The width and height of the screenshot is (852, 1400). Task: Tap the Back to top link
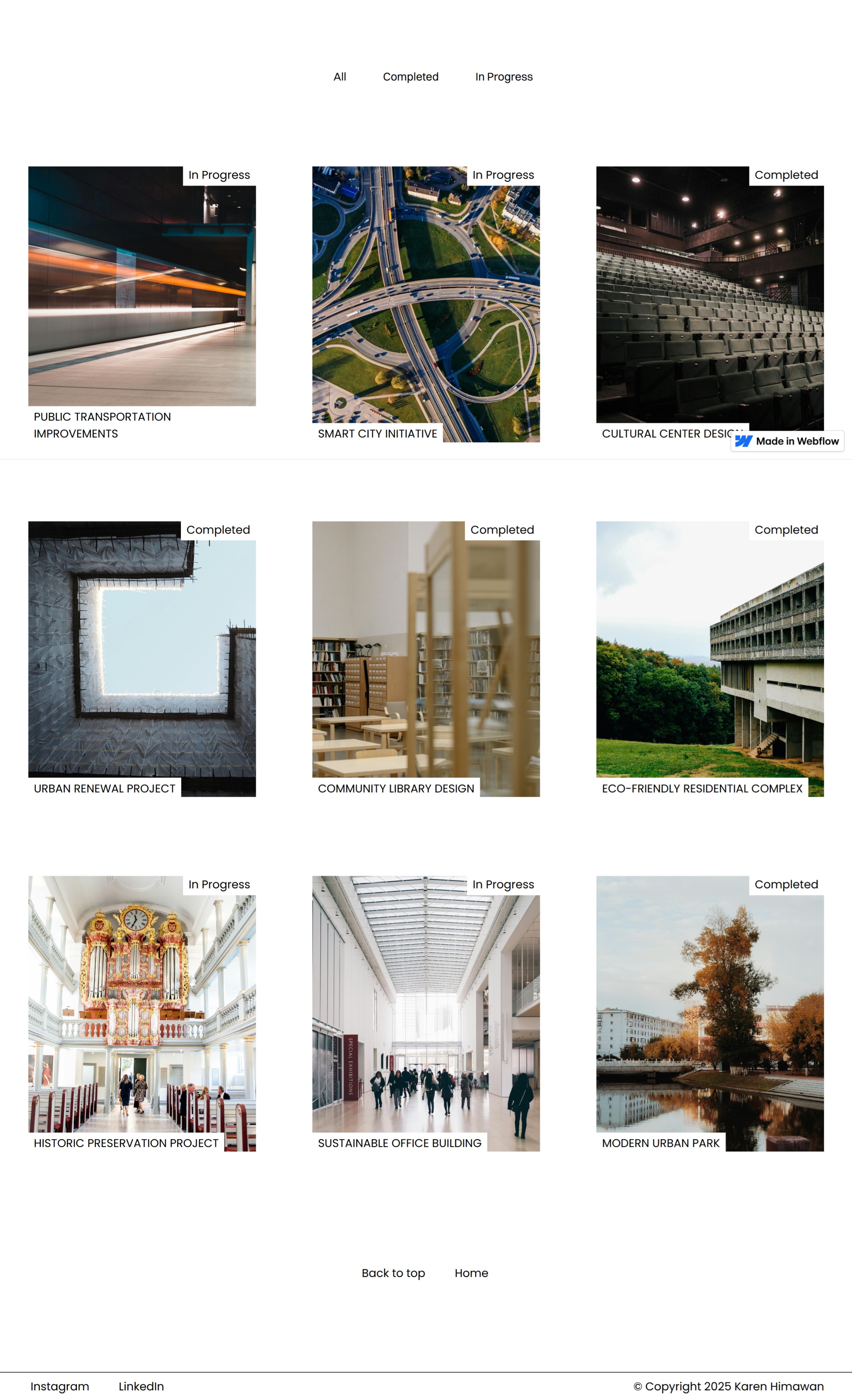pyautogui.click(x=393, y=1273)
